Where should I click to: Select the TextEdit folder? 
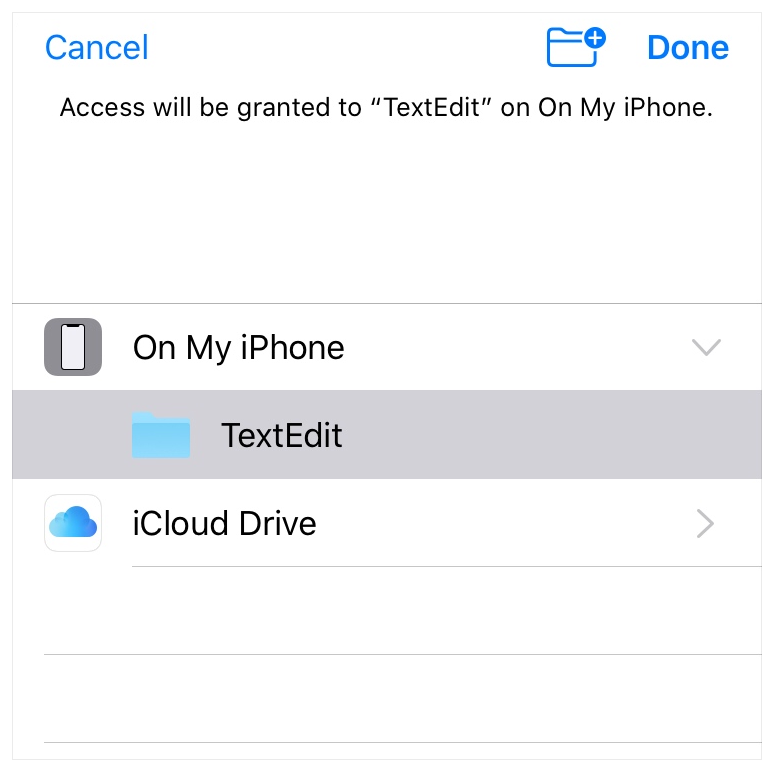pyautogui.click(x=282, y=435)
